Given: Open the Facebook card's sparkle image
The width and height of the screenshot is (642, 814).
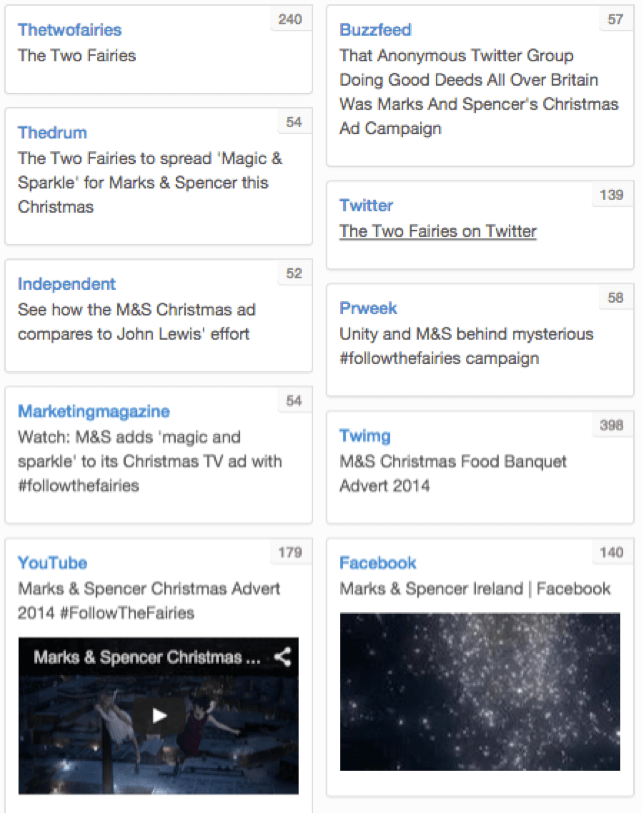Looking at the screenshot, I should [479, 691].
